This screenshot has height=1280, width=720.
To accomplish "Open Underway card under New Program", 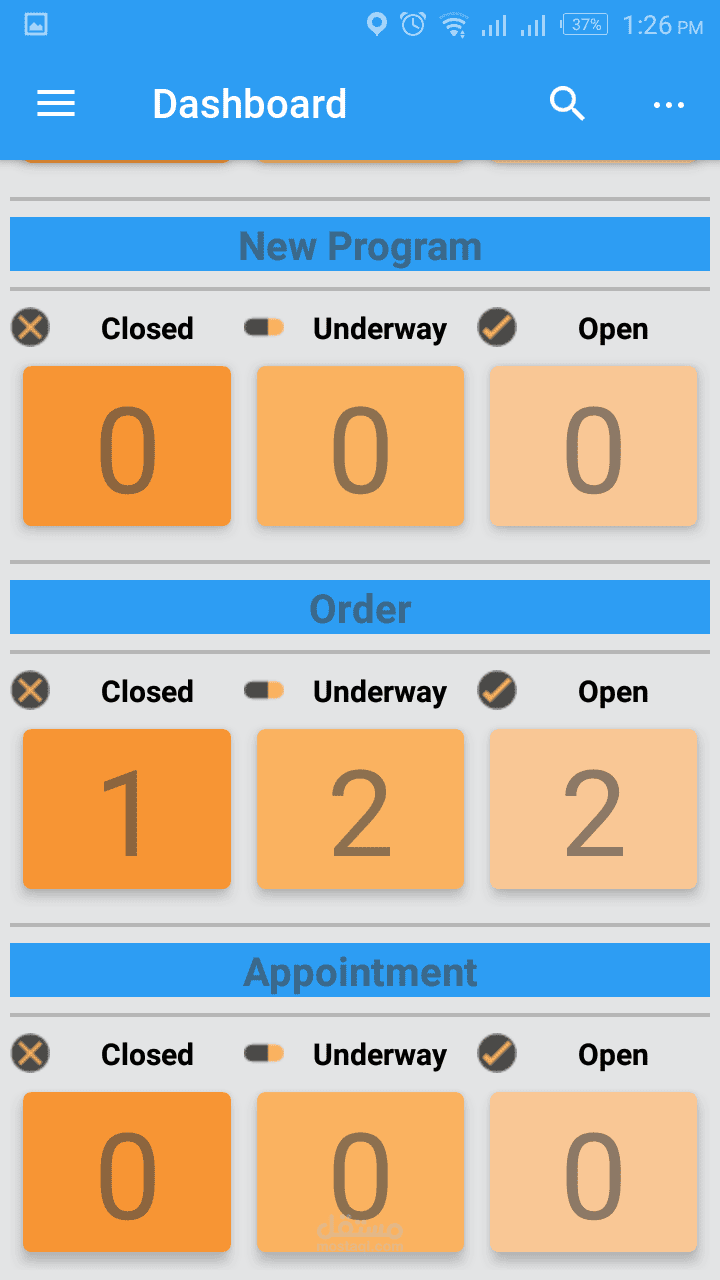I will 360,446.
